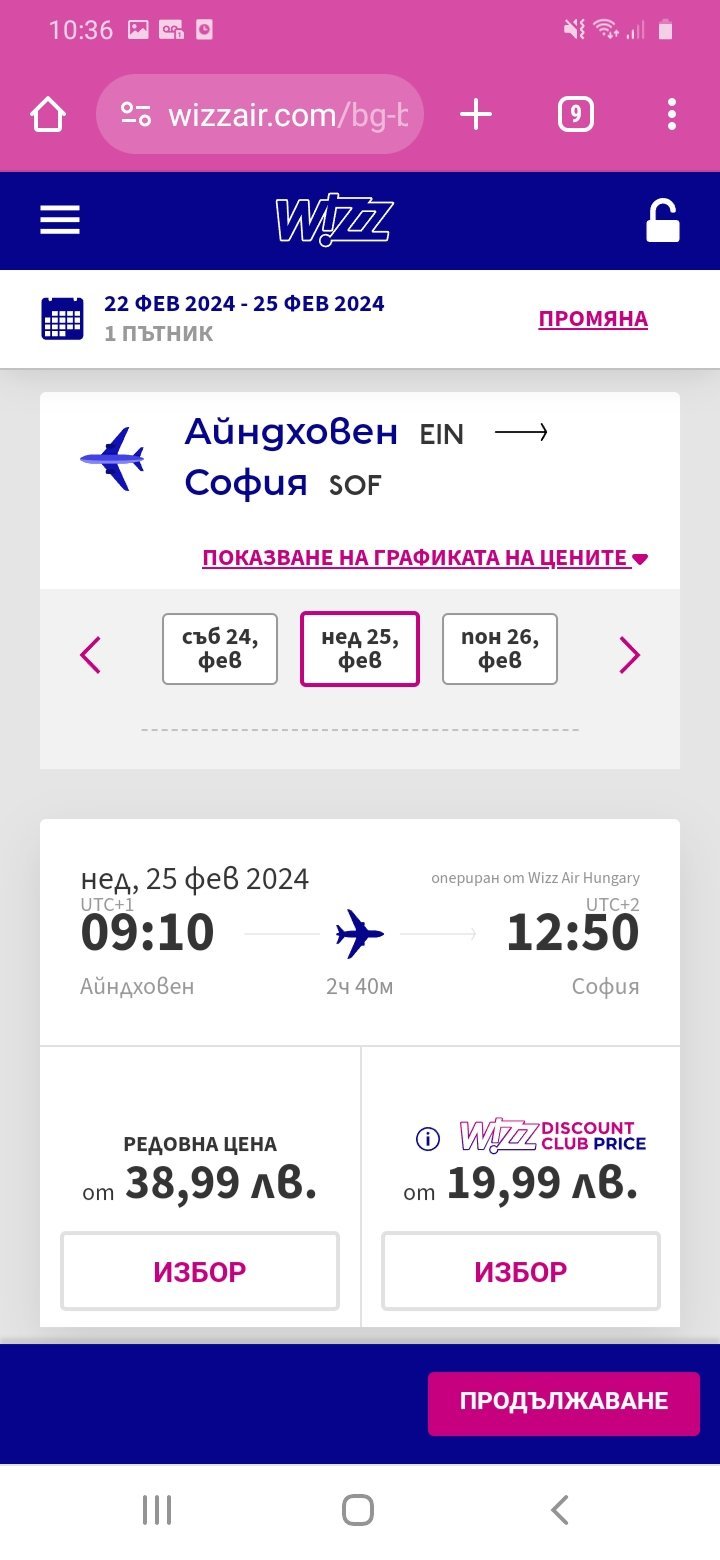Choose ИЗБОР under Discount Club price 19,99 лв.
720x1560 pixels.
pyautogui.click(x=521, y=1271)
